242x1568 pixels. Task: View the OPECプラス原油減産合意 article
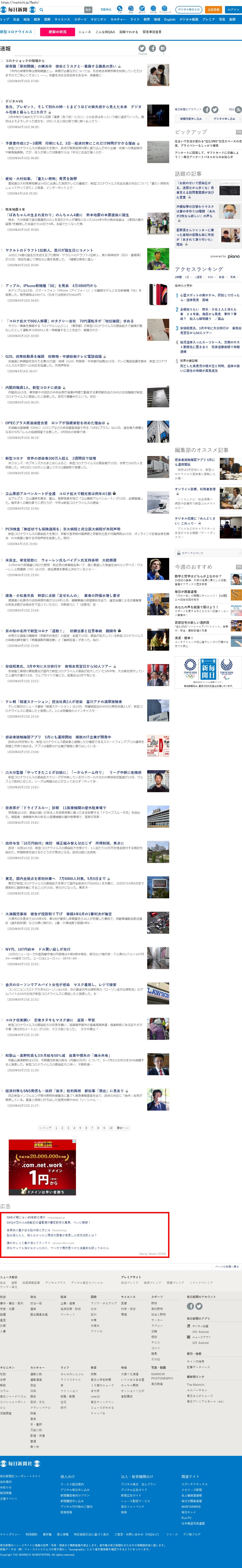[x=55, y=423]
